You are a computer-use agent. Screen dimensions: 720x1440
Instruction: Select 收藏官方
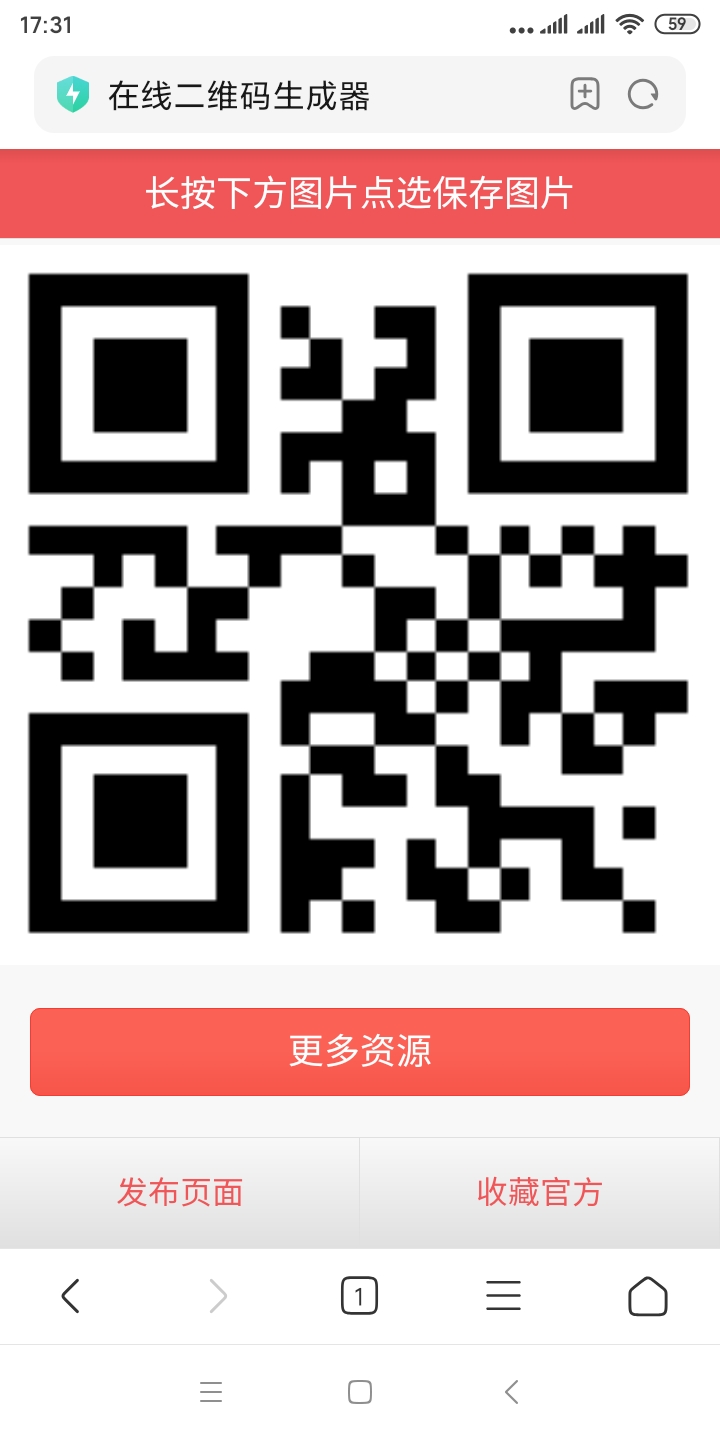[x=540, y=1192]
